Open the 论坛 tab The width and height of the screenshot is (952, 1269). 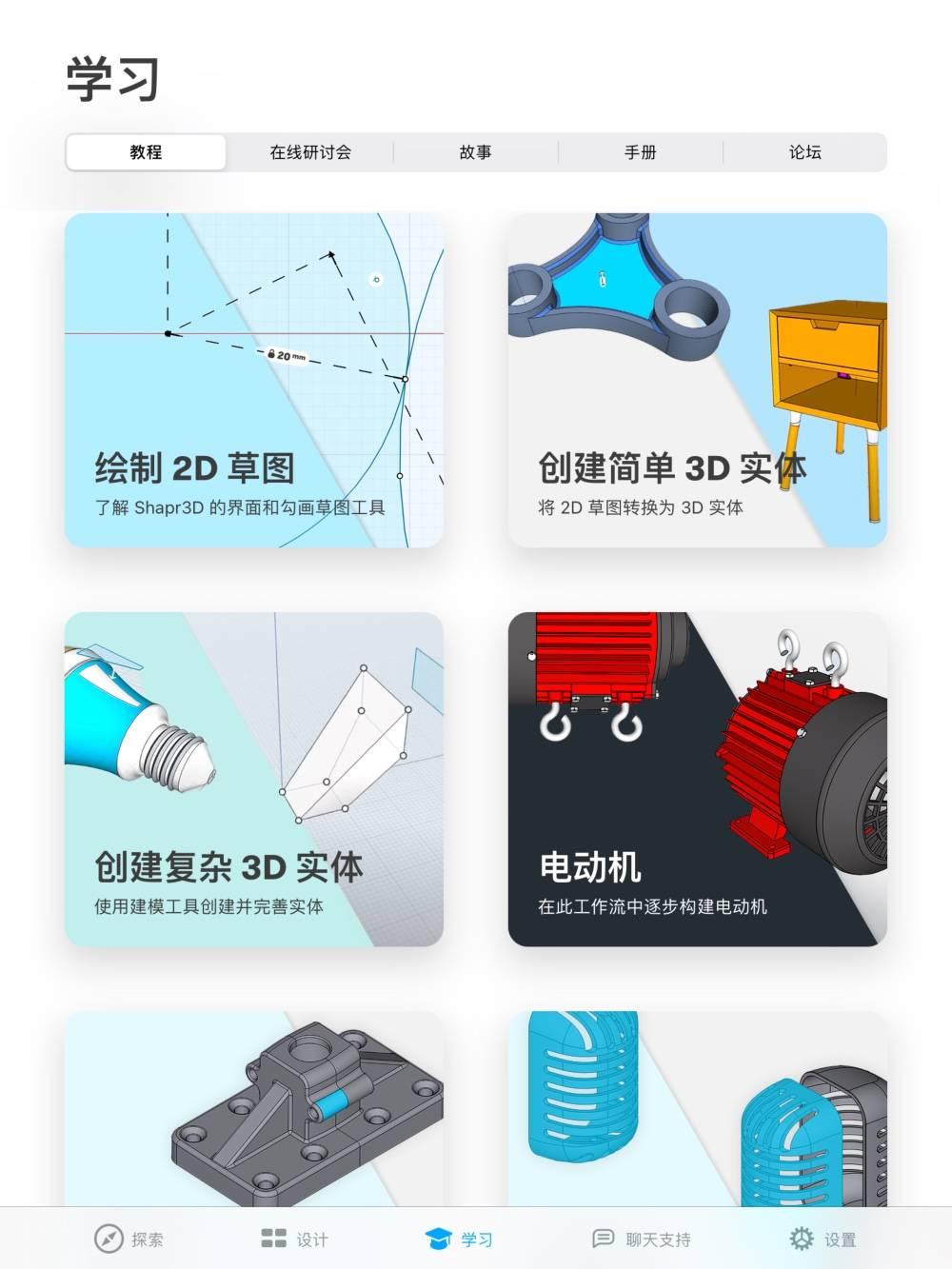805,152
